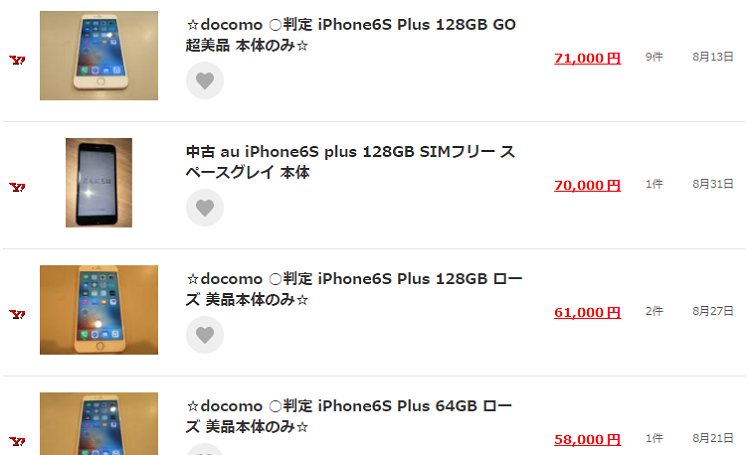750x455 pixels.
Task: Tap the 70,000円 price link
Action: point(587,185)
